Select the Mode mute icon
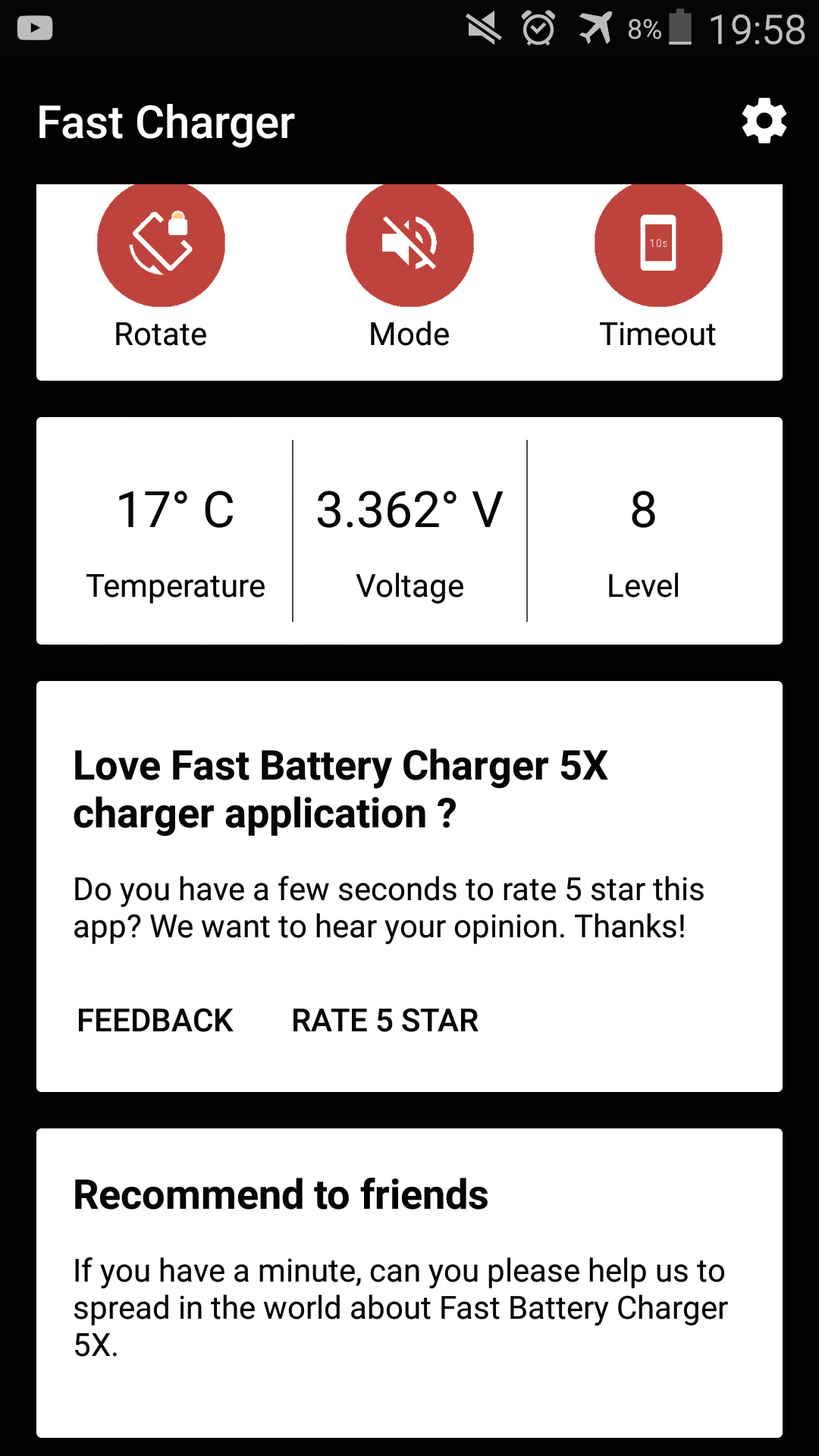Image resolution: width=819 pixels, height=1456 pixels. click(409, 241)
